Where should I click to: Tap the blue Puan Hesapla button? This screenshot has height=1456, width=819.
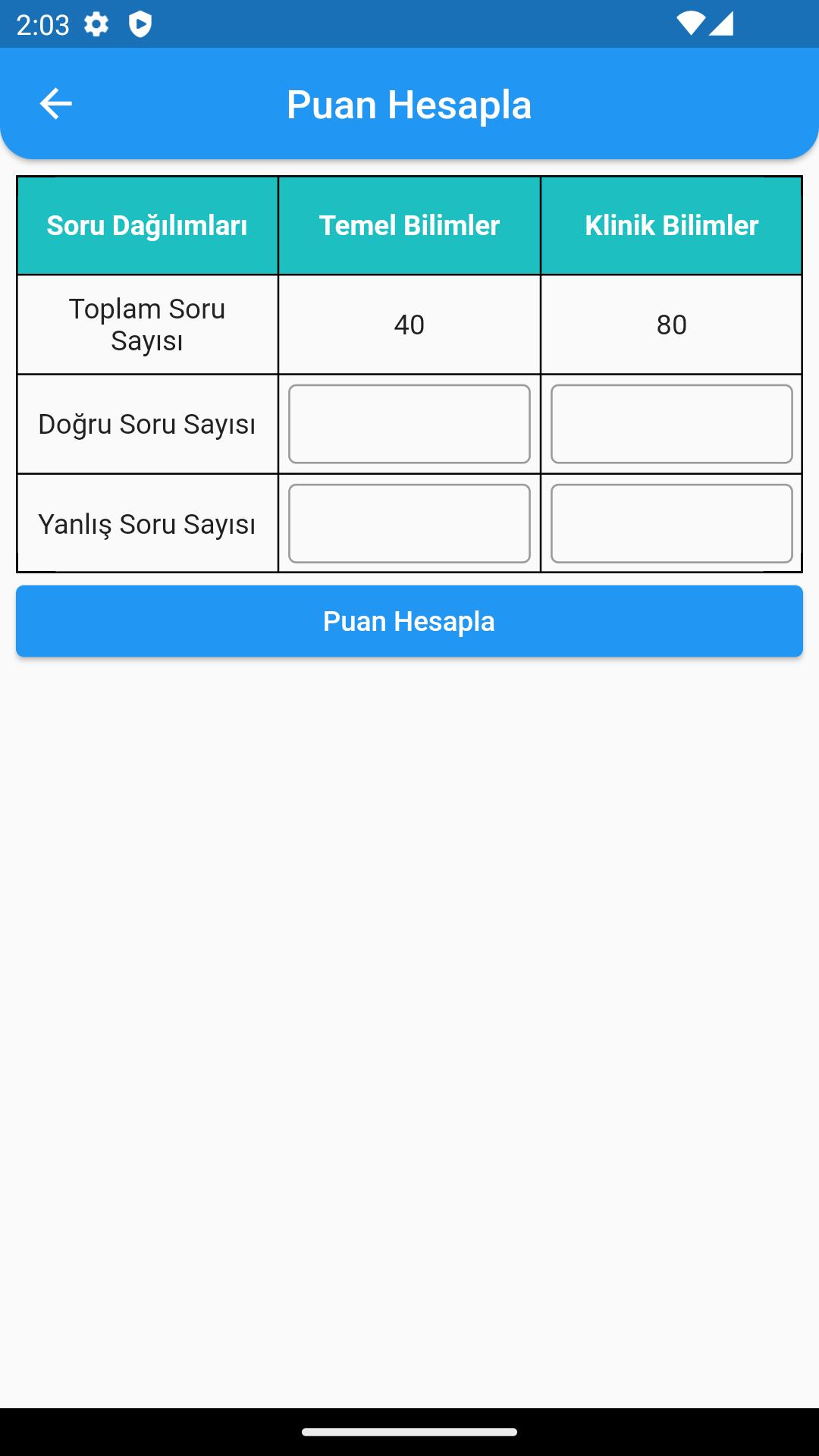click(x=409, y=621)
